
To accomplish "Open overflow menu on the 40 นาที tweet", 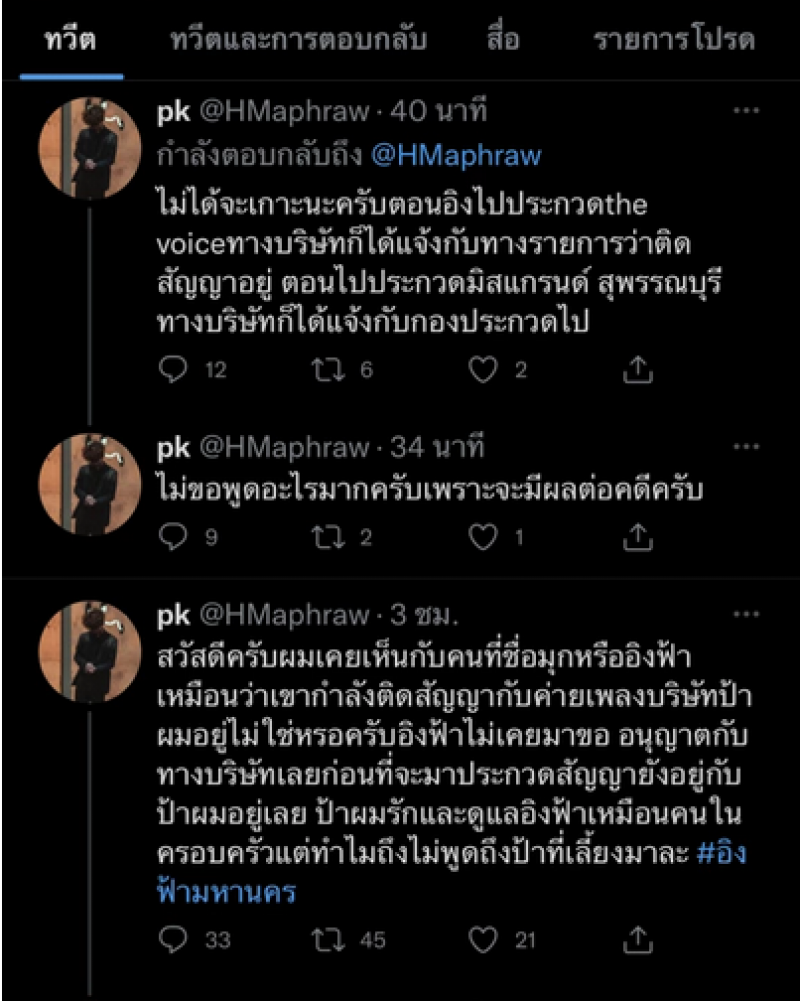I will coord(747,110).
